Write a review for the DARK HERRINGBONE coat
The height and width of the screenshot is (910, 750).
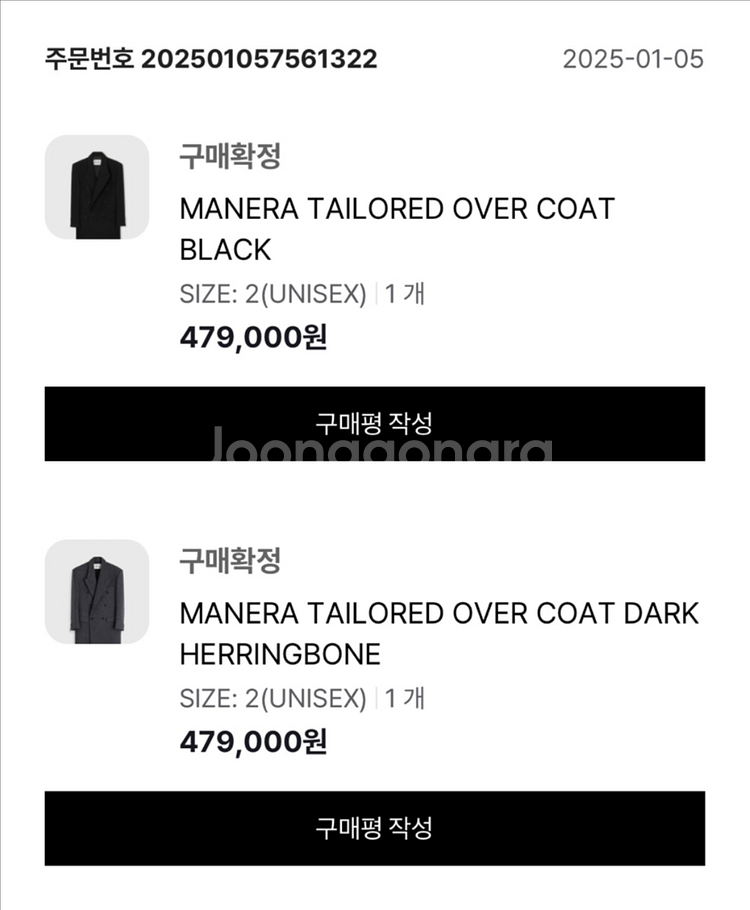374,828
